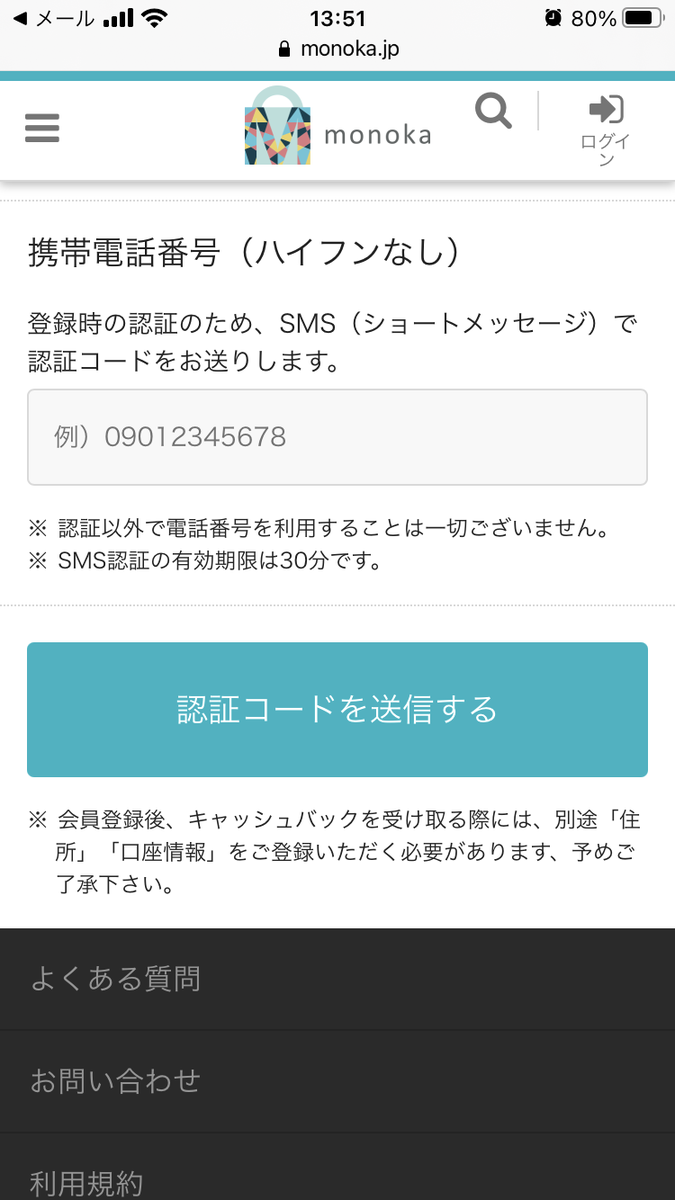This screenshot has height=1200, width=675.
Task: Open the hamburger menu
Action: (x=42, y=128)
